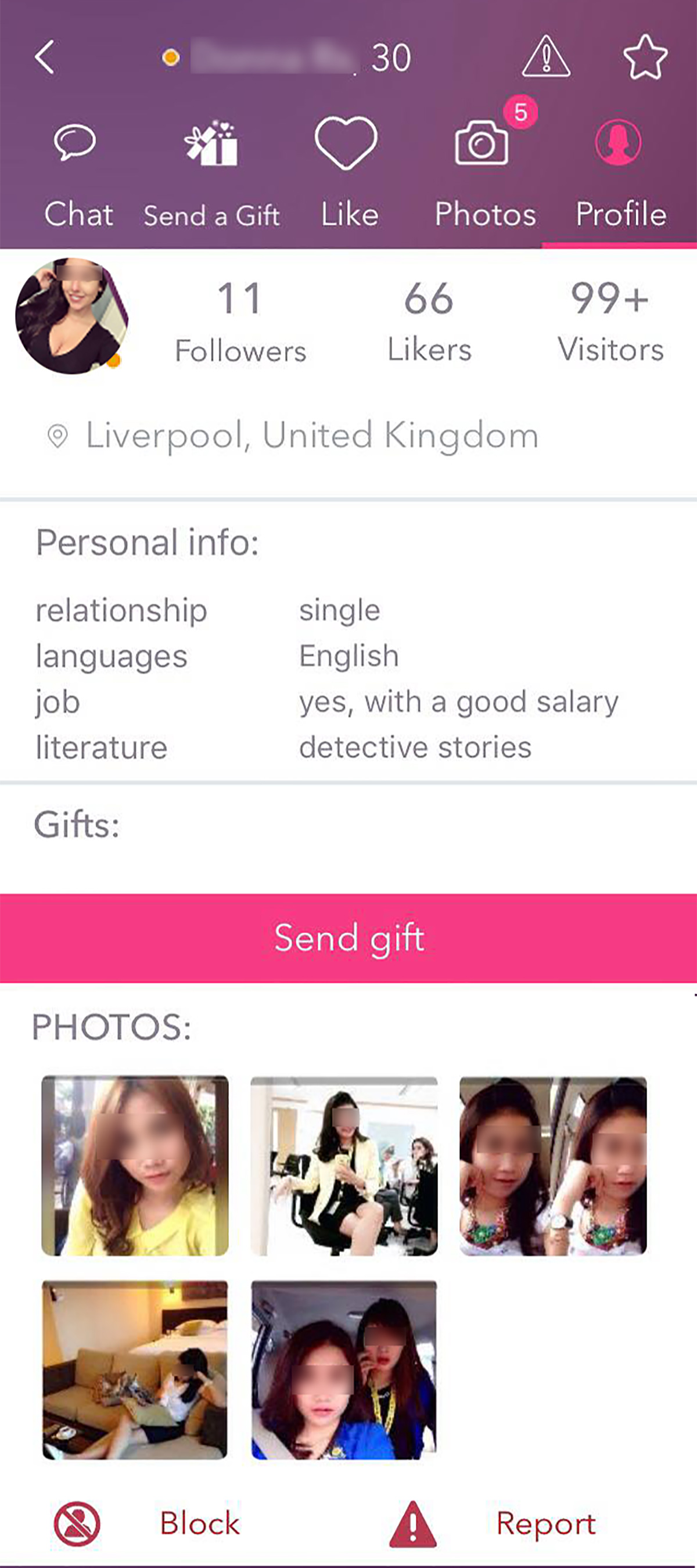Screen dimensions: 697x1568
Task: Open the photo with yellow top
Action: coord(135,1165)
